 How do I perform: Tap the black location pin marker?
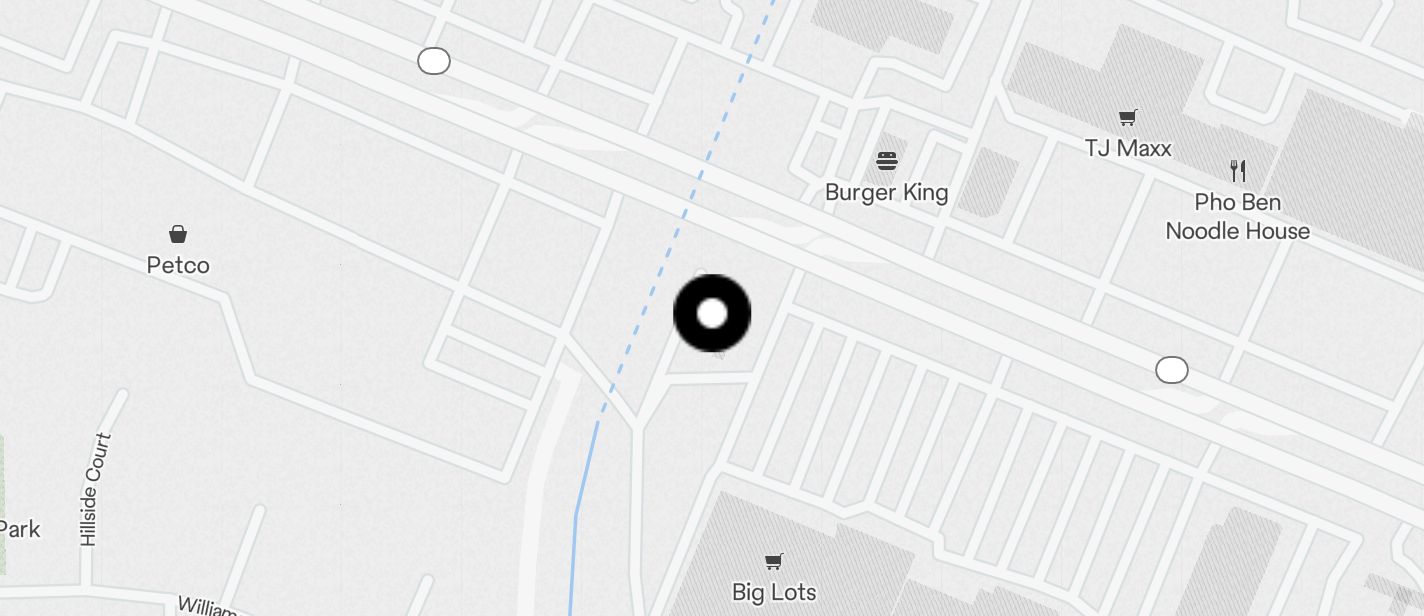coord(712,314)
